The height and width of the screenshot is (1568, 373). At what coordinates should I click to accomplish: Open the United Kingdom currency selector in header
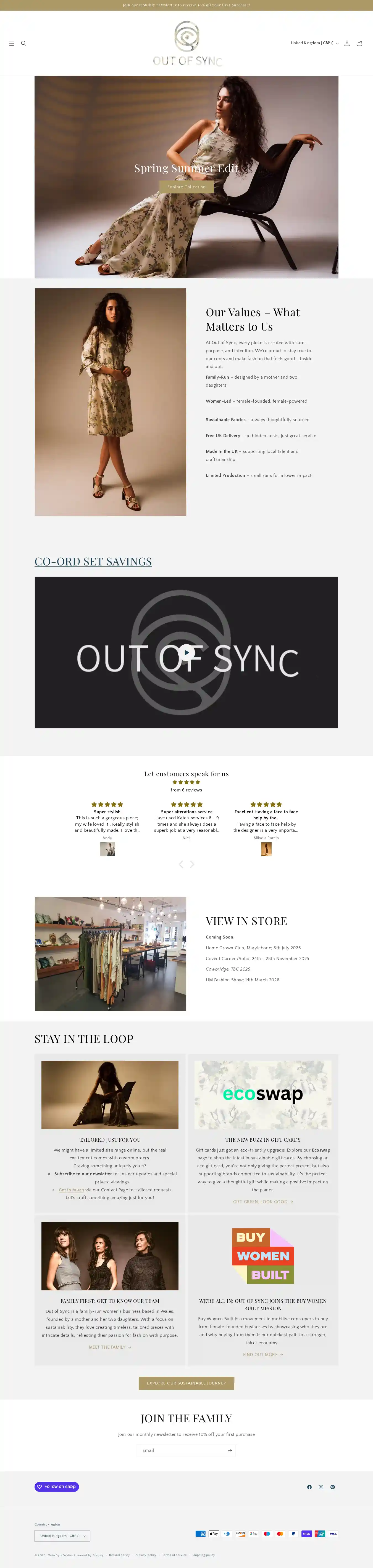tap(314, 43)
